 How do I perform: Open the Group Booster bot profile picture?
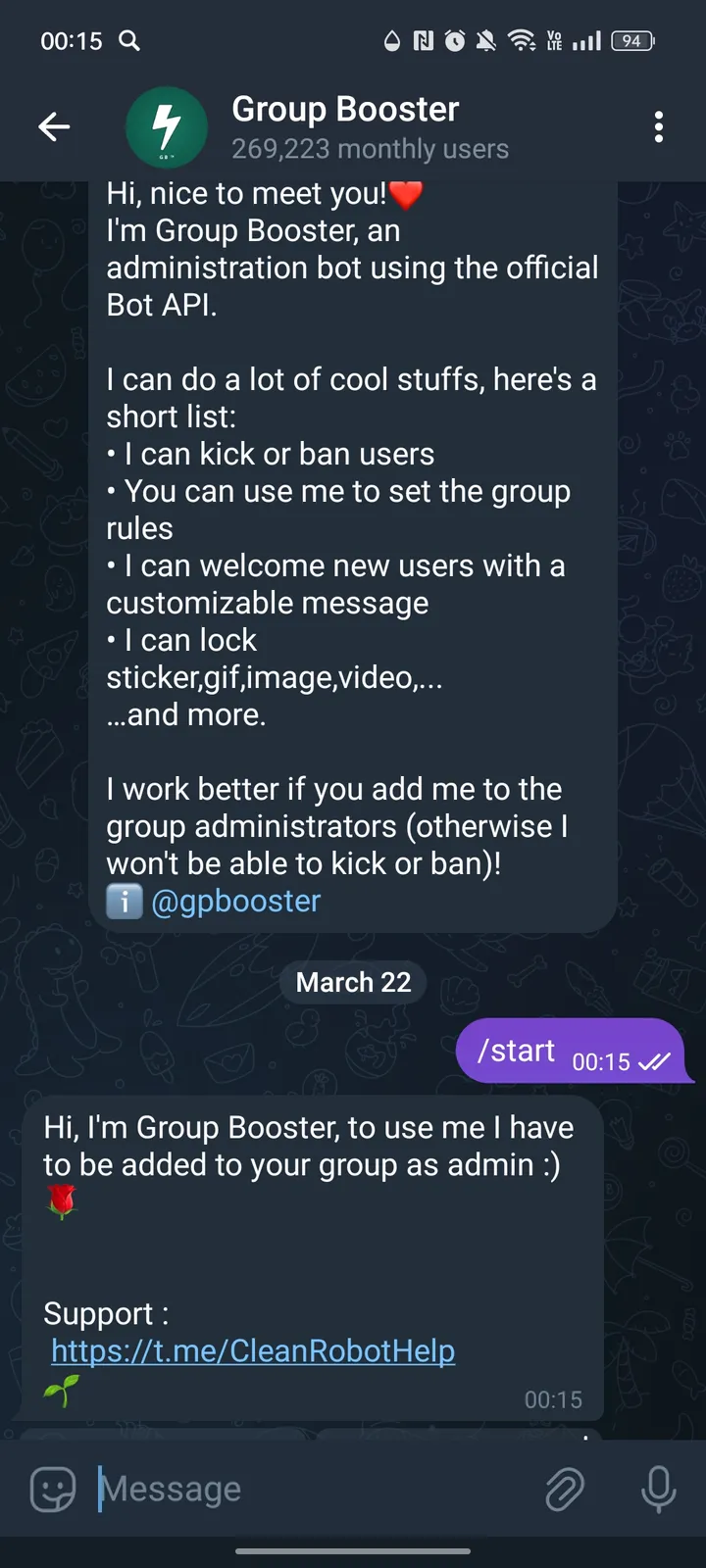(167, 127)
